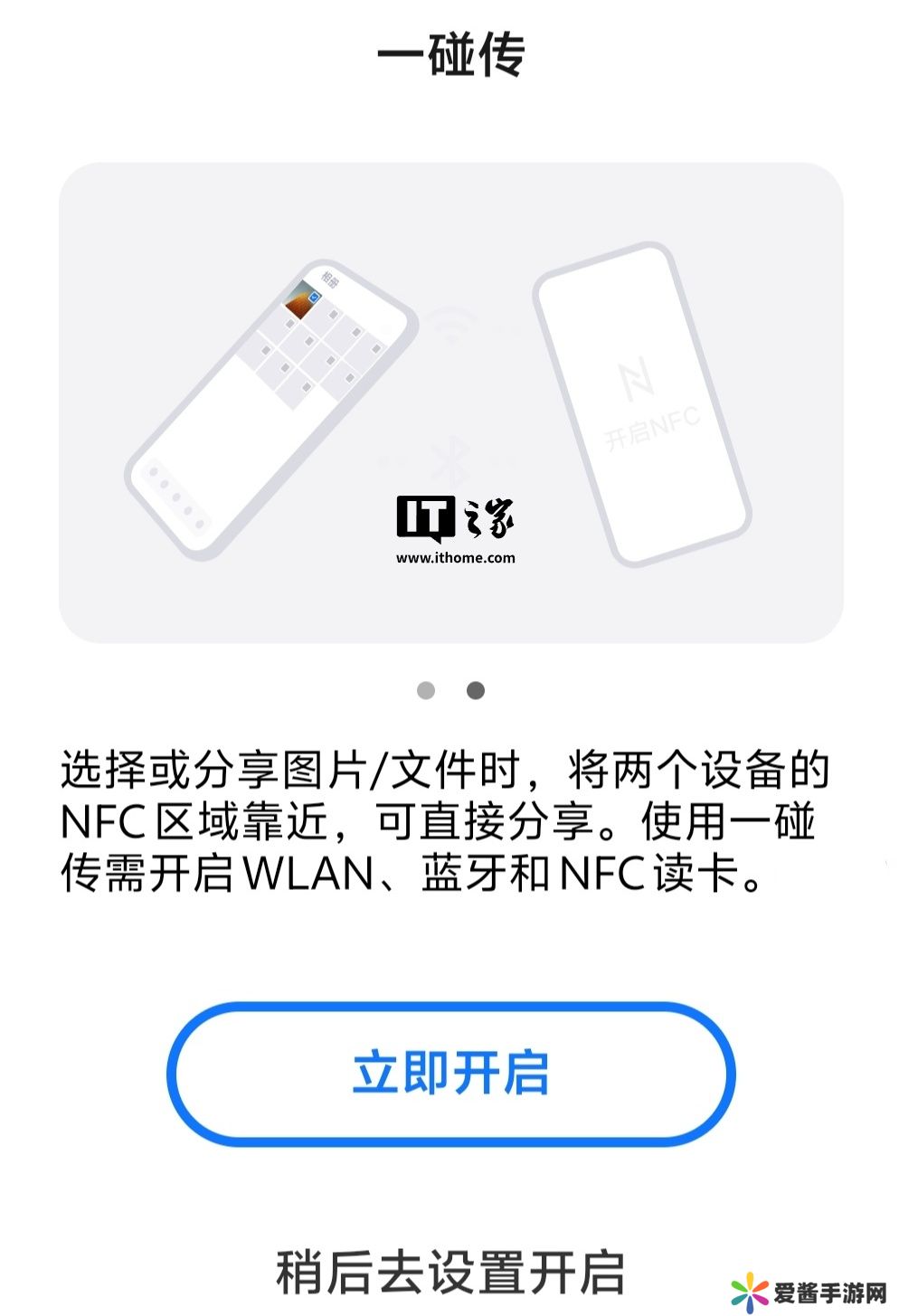Tap the 立即开启 button
Viewport: 899px width, 1316px height.
[x=450, y=1074]
